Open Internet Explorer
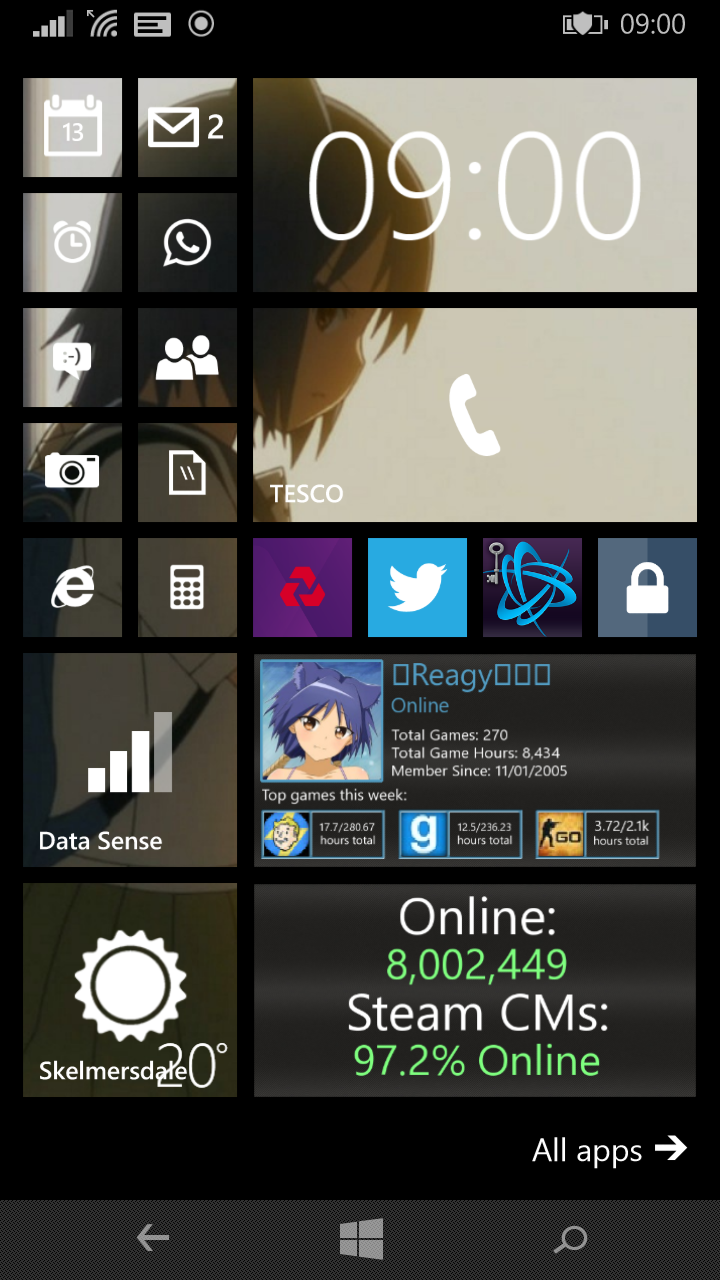This screenshot has height=1280, width=720. (72, 587)
